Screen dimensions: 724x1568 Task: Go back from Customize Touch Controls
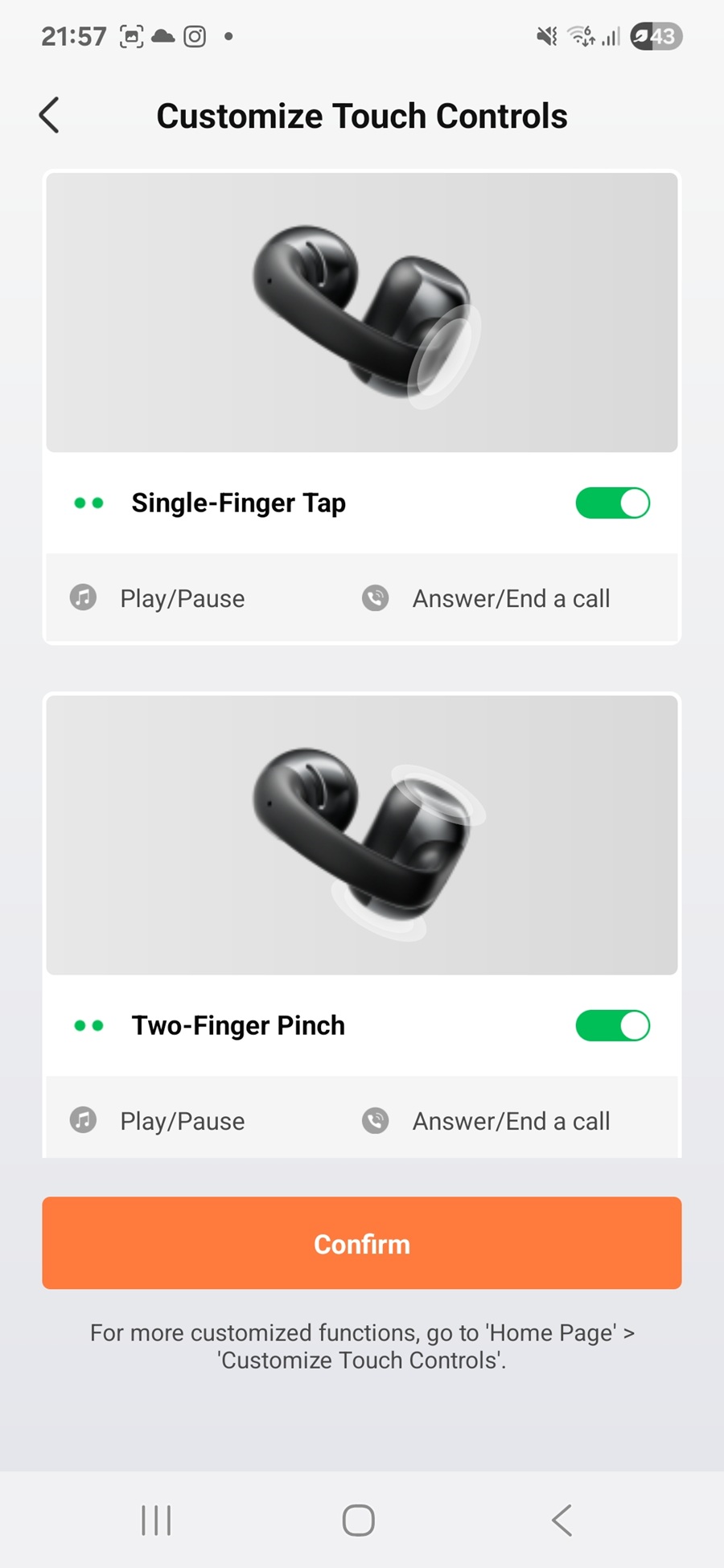[x=50, y=116]
